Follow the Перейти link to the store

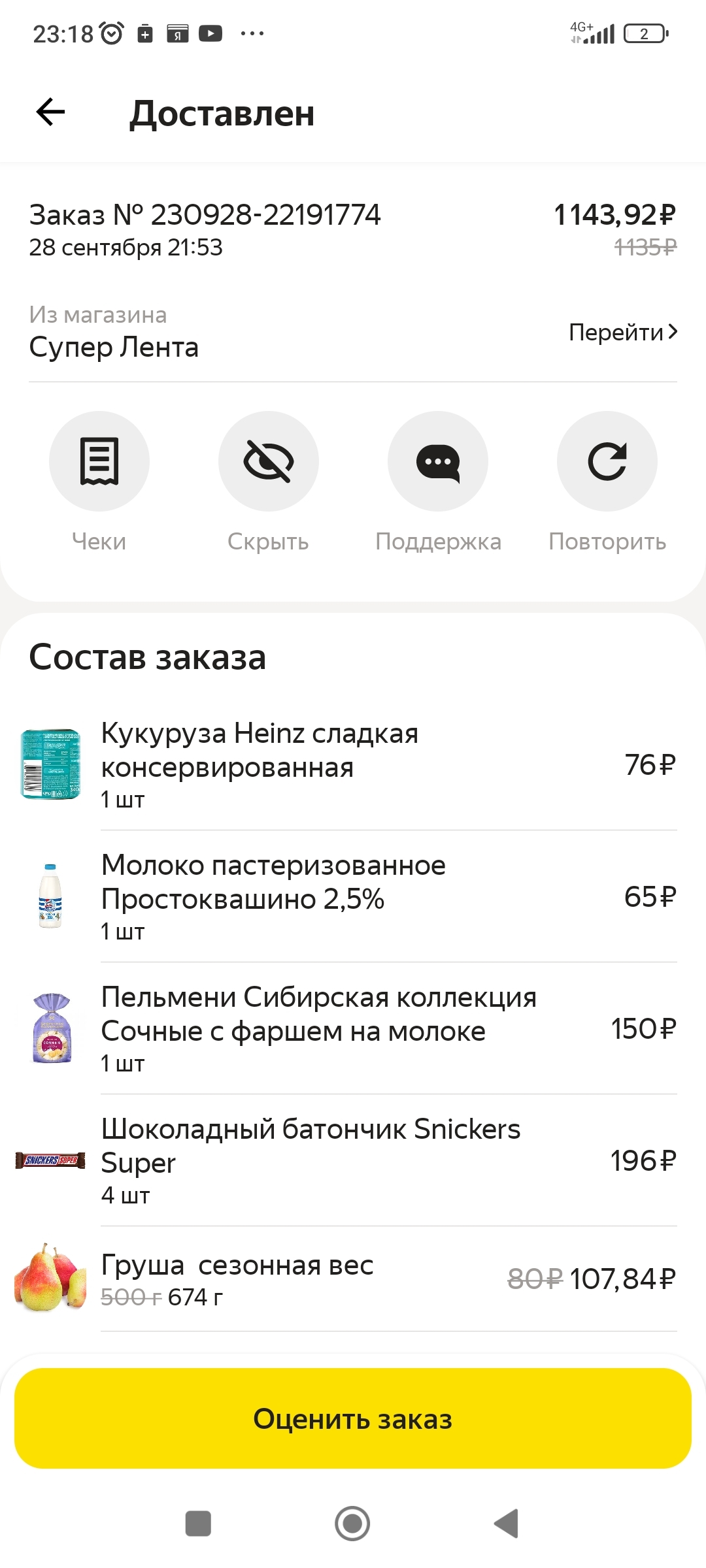(622, 333)
